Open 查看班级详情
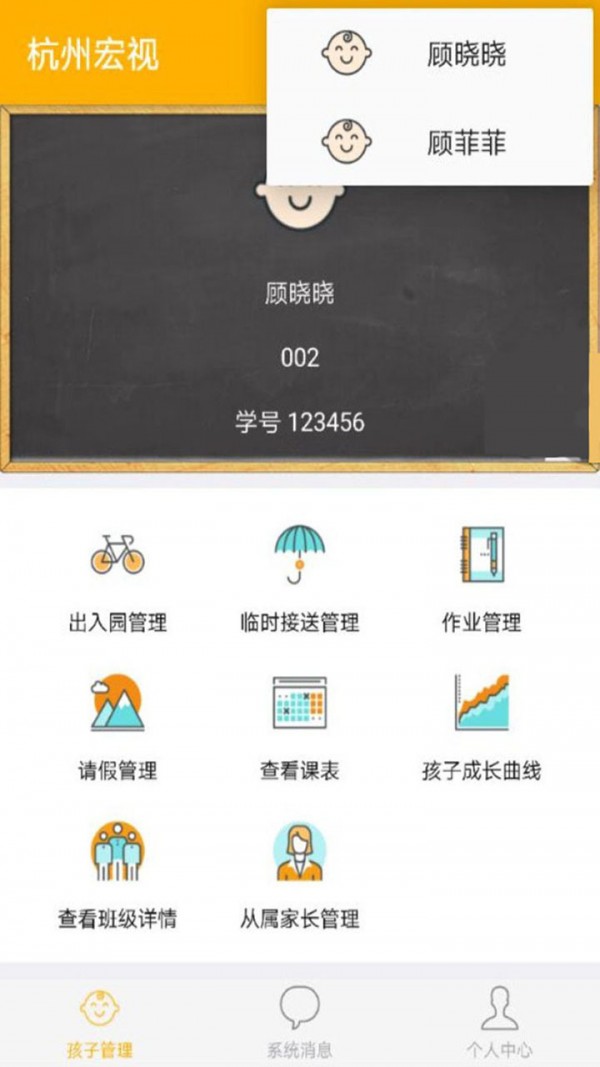Image resolution: width=600 pixels, height=1067 pixels. [117, 873]
